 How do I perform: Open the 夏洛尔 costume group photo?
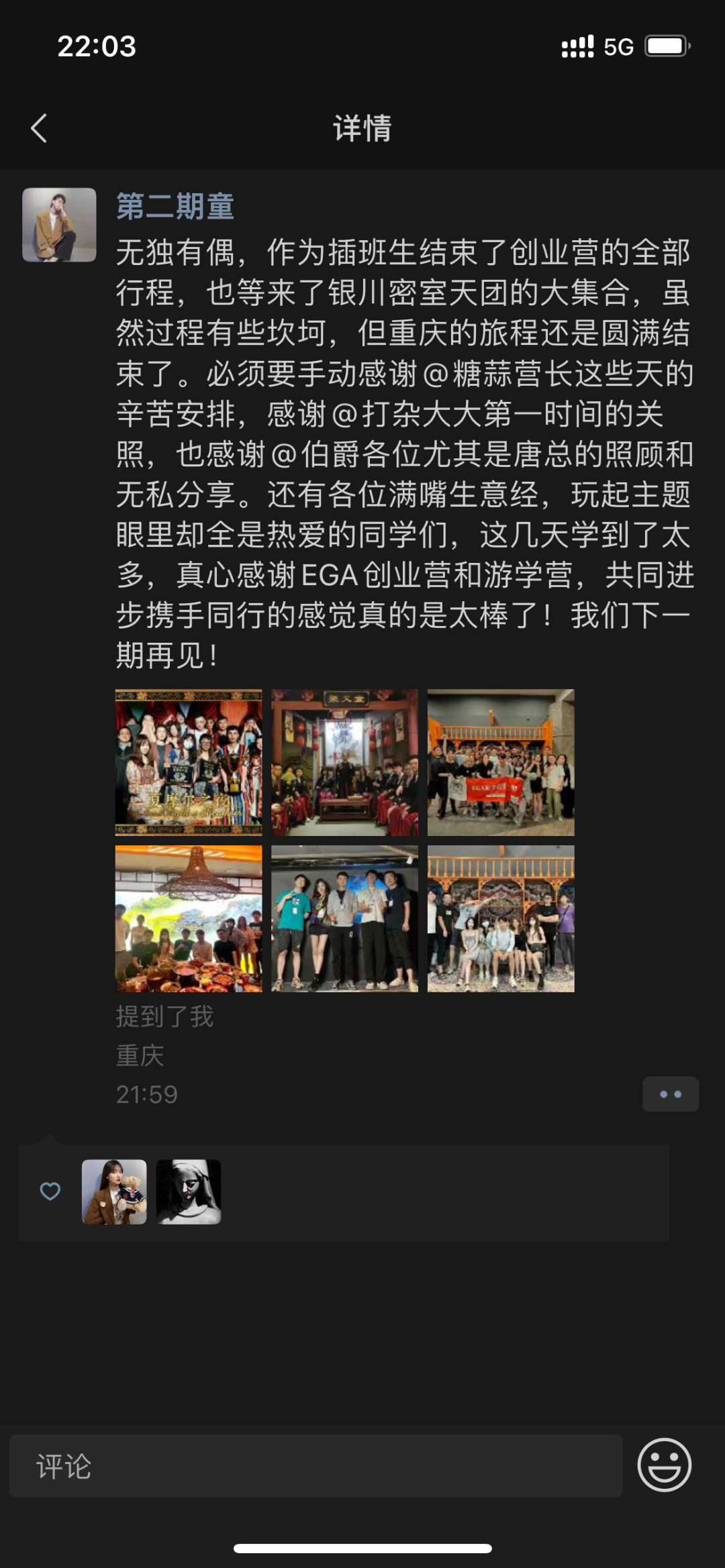point(189,762)
